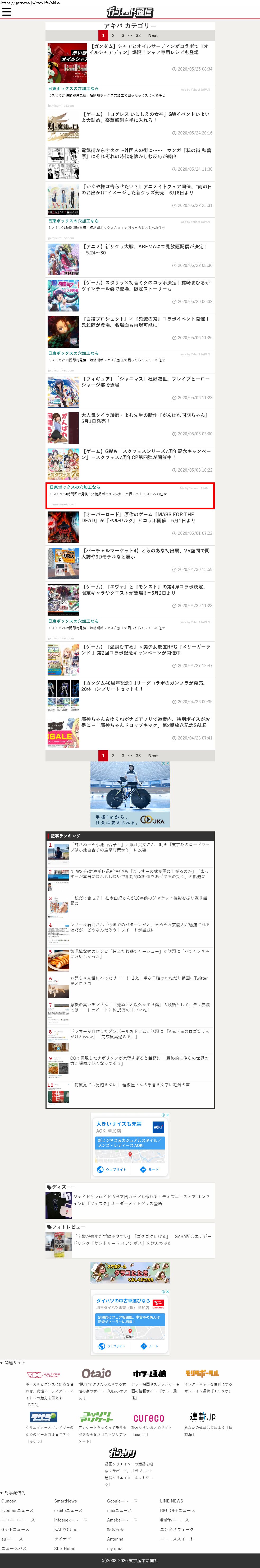Viewport: 260px width, 1568px height.
Task: Read the ログレス GWイベント article
Action: coord(146,117)
